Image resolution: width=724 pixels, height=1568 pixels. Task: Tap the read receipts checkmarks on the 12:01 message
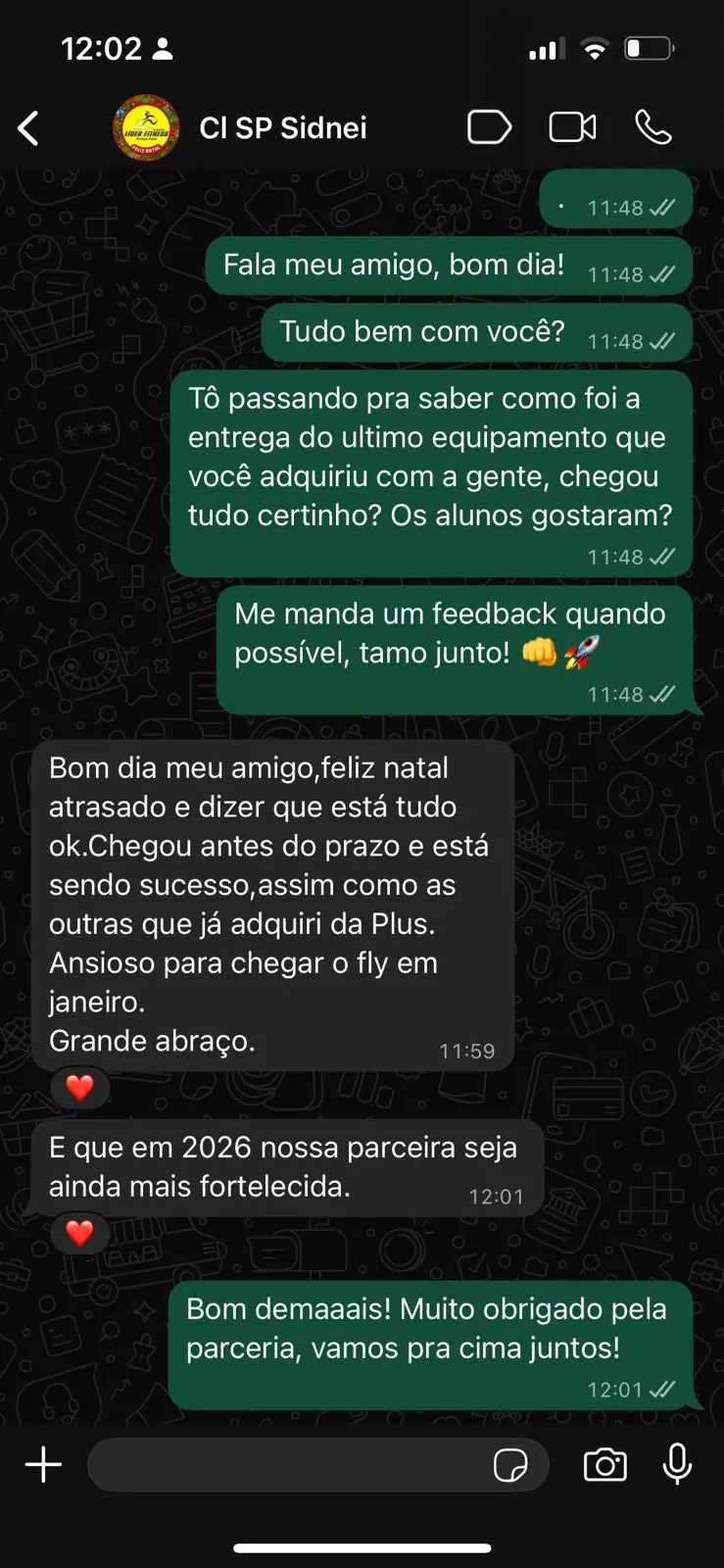(663, 1389)
